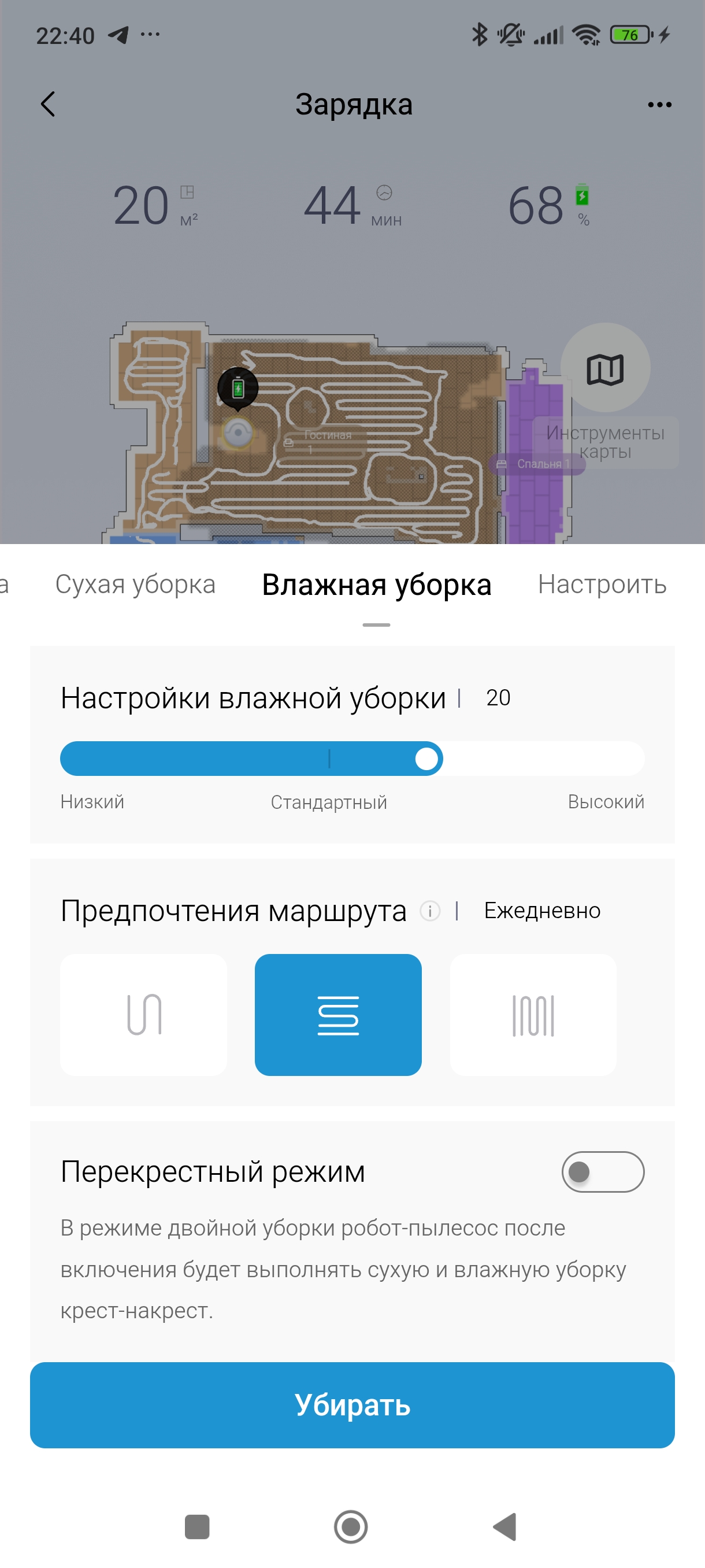Switch to the Сухая уборка tab
This screenshot has width=705, height=1568.
[x=135, y=585]
